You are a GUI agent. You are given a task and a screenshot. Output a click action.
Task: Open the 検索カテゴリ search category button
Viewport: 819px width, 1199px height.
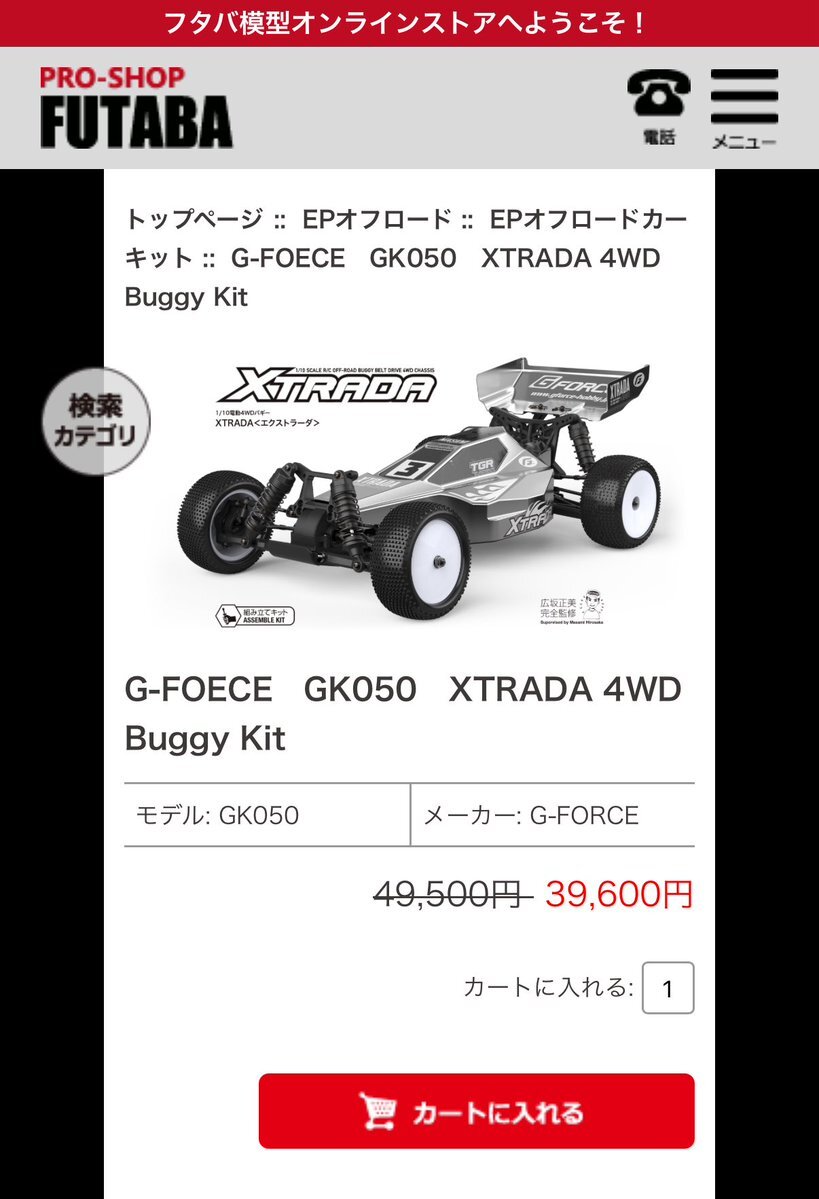(x=95, y=420)
